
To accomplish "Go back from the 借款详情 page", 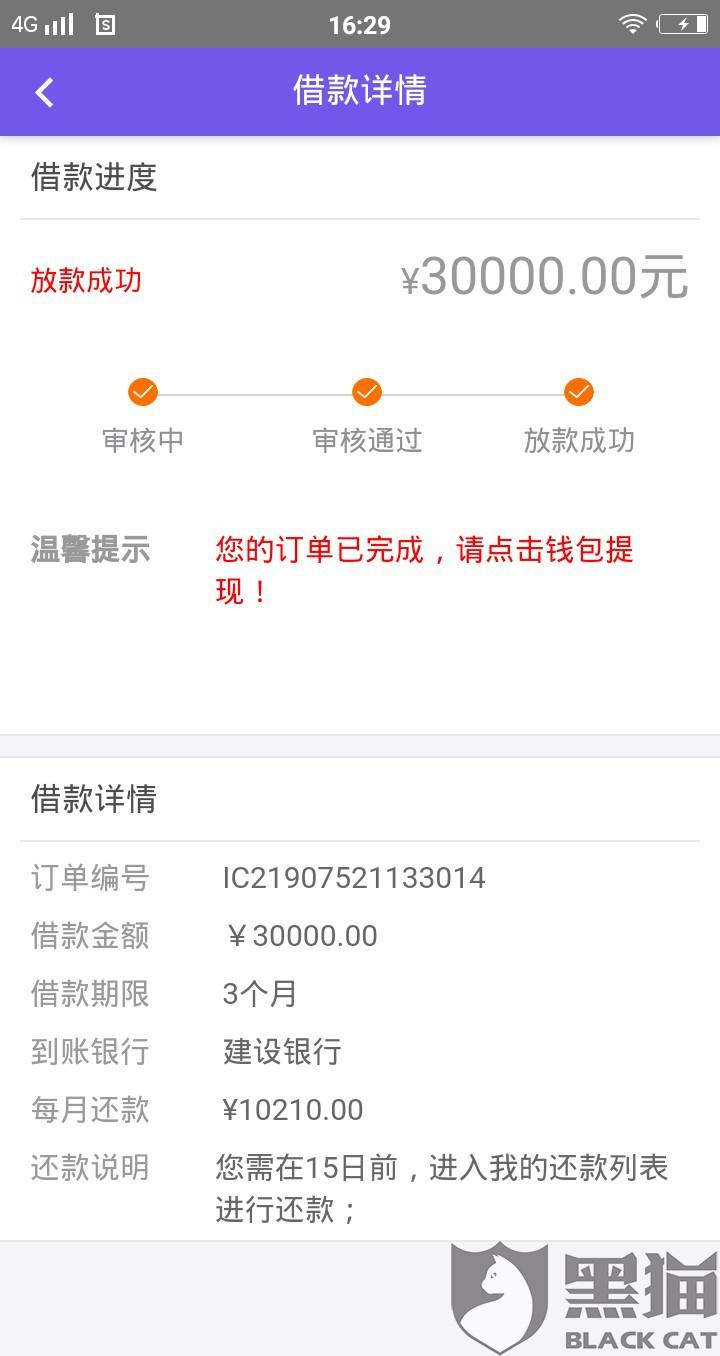I will click(44, 92).
